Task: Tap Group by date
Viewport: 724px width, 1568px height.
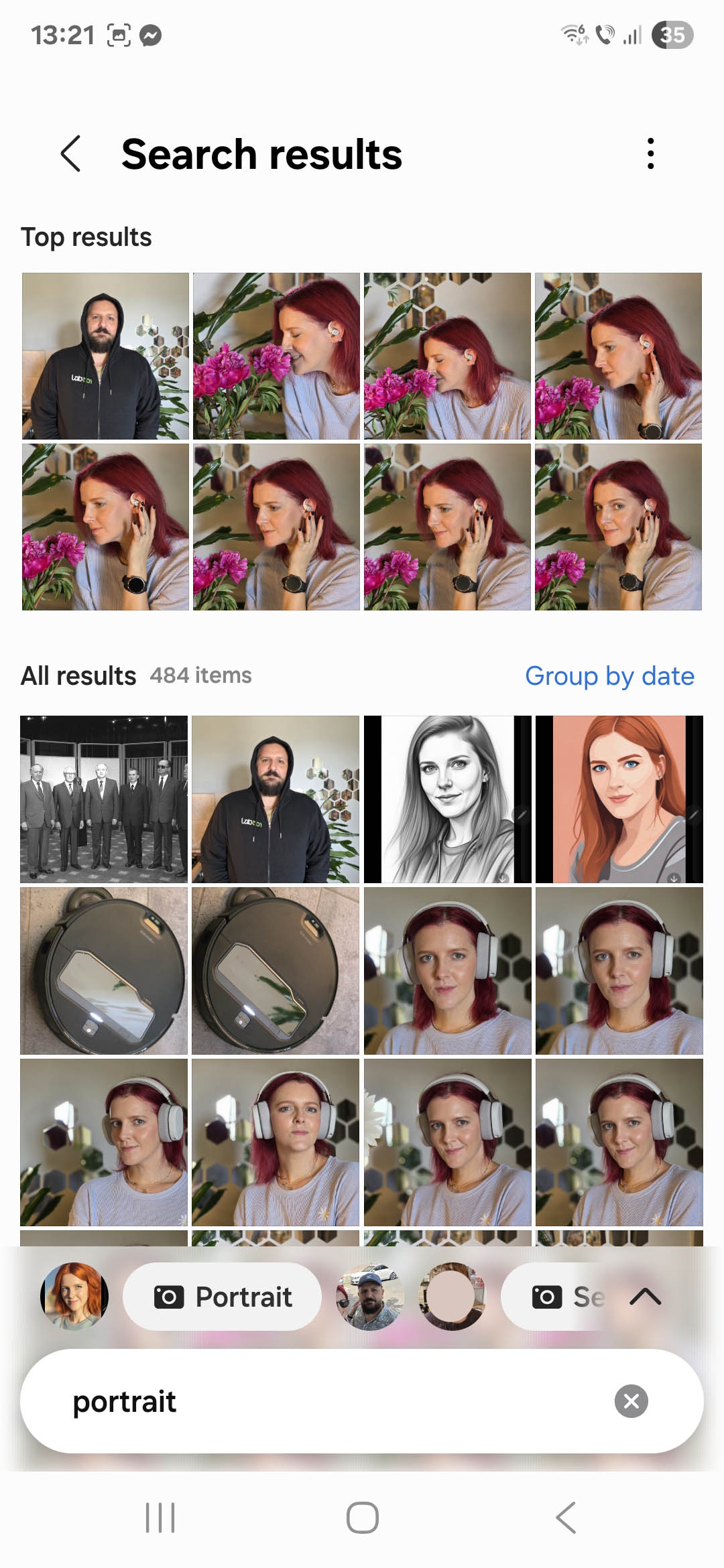Action: coord(609,675)
